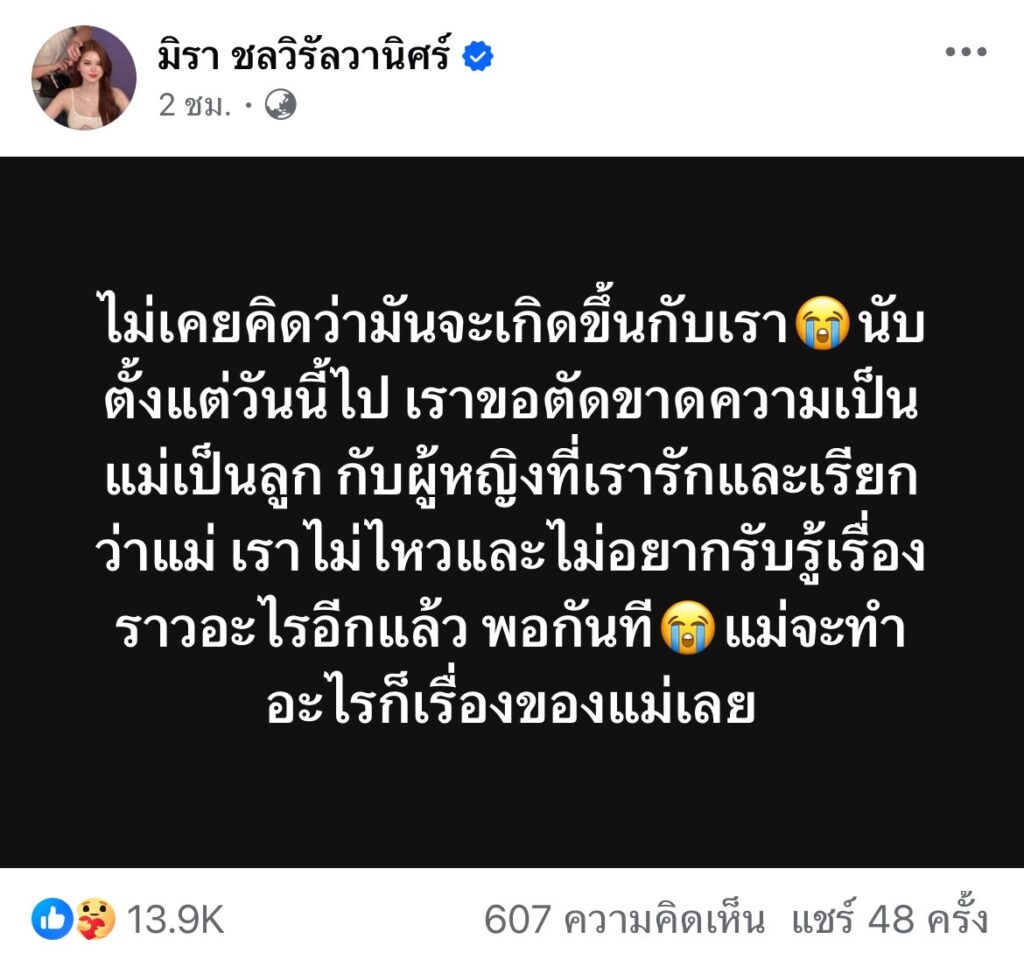View who reacted with 13.9K reactions

pos(130,920)
